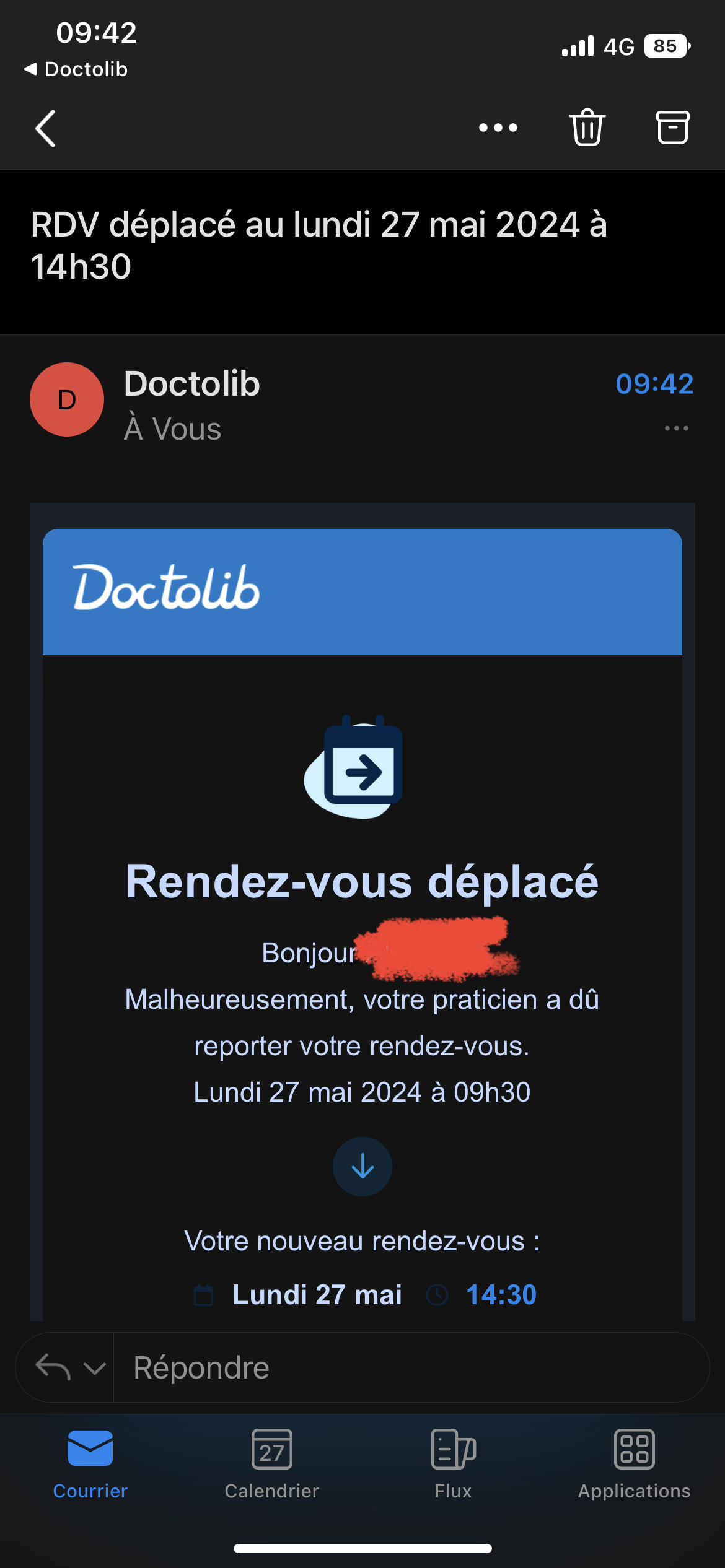The height and width of the screenshot is (1568, 725).
Task: Open the Applications tab
Action: [634, 1463]
